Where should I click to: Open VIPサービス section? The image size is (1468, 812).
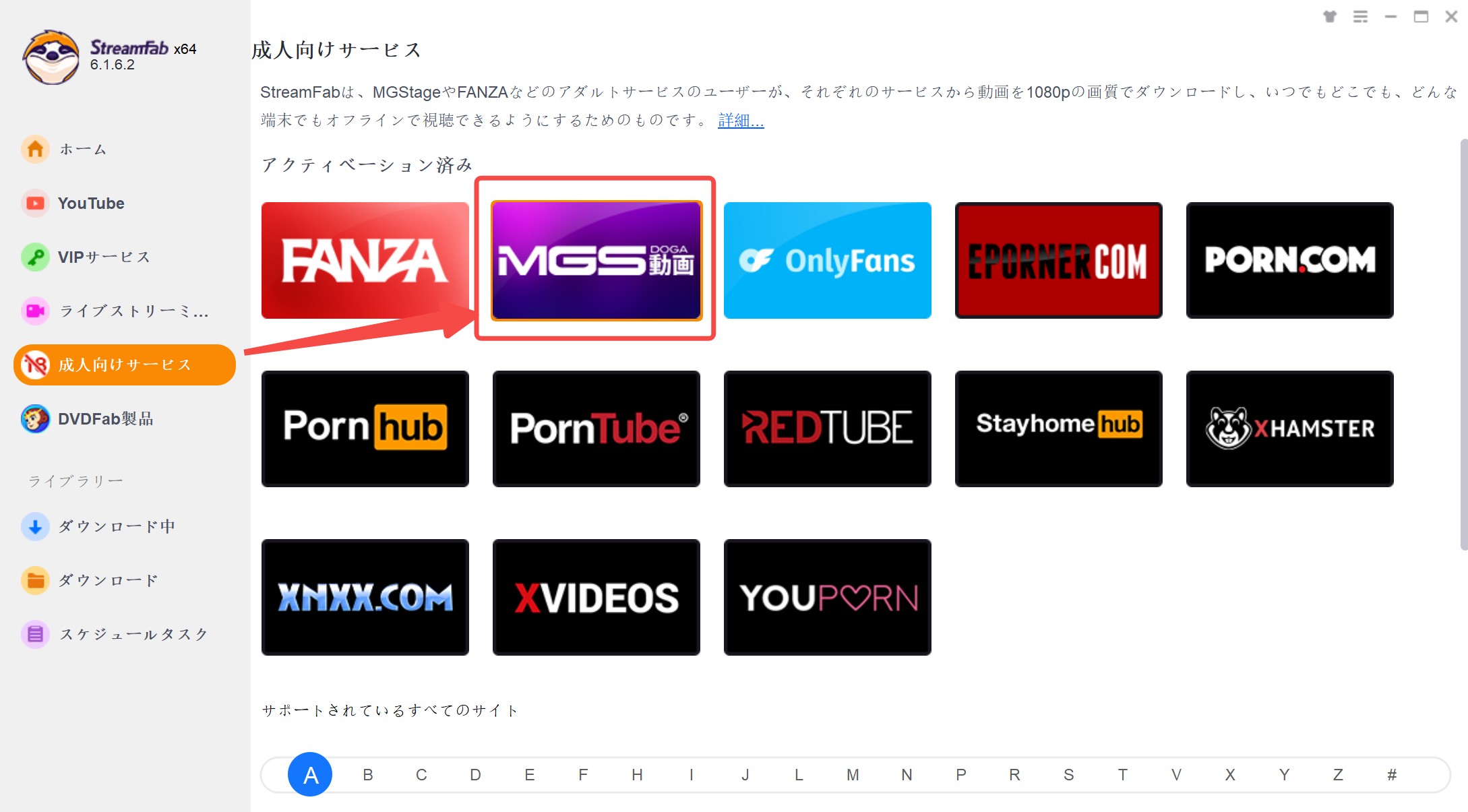103,257
